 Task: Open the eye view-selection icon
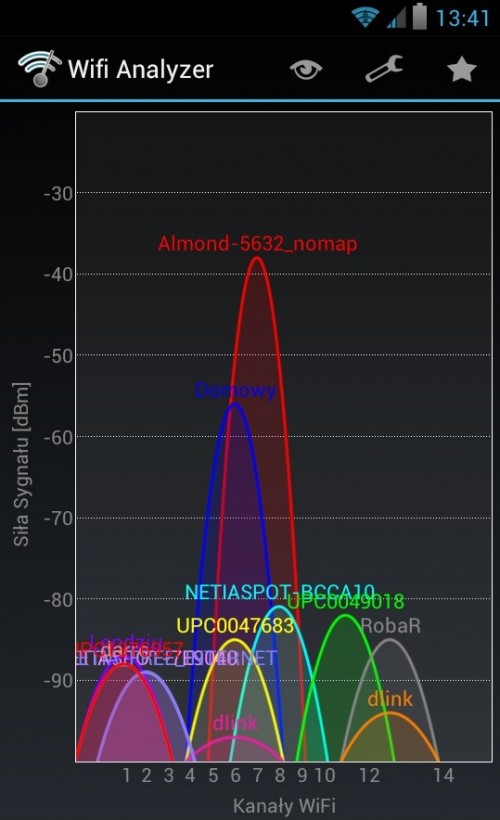[x=306, y=69]
